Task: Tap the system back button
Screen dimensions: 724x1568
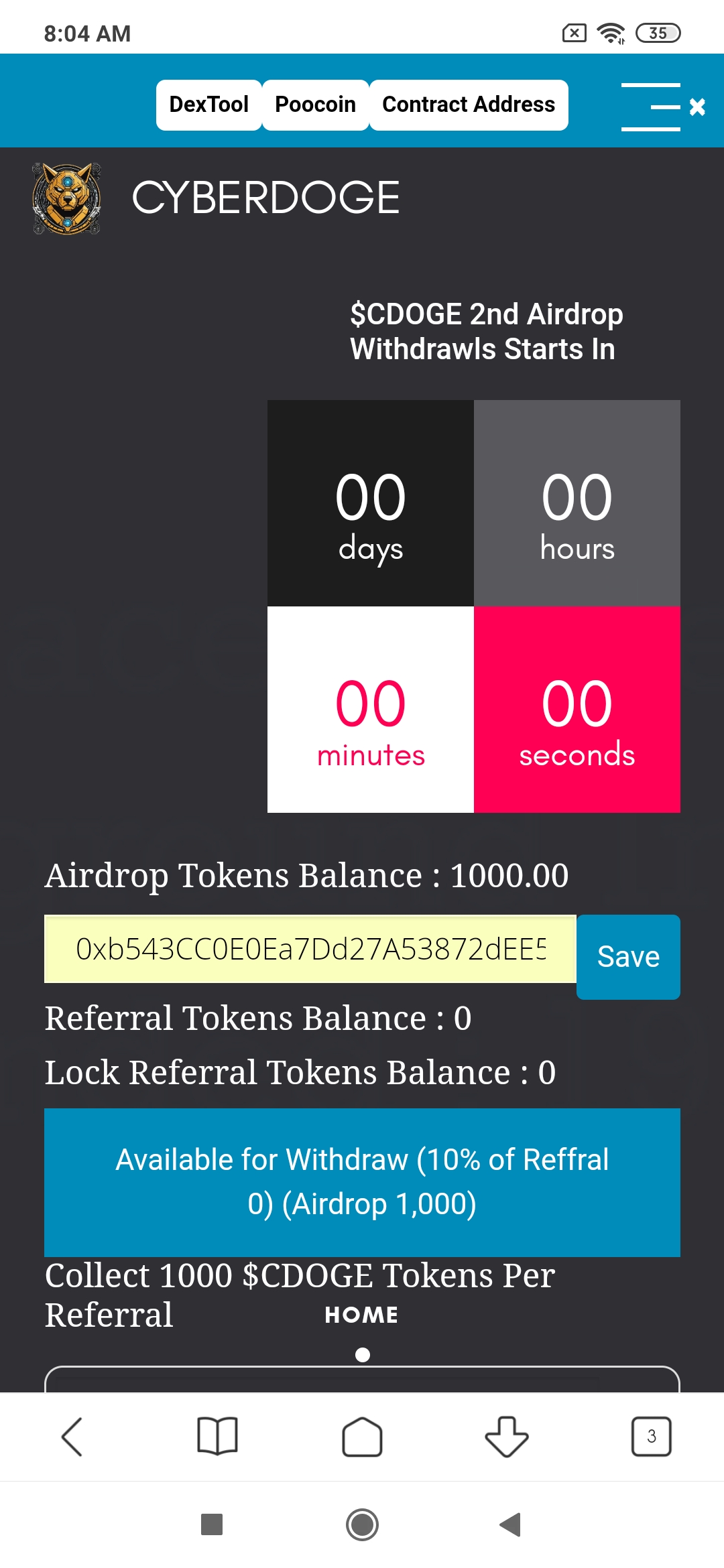Action: click(511, 1524)
